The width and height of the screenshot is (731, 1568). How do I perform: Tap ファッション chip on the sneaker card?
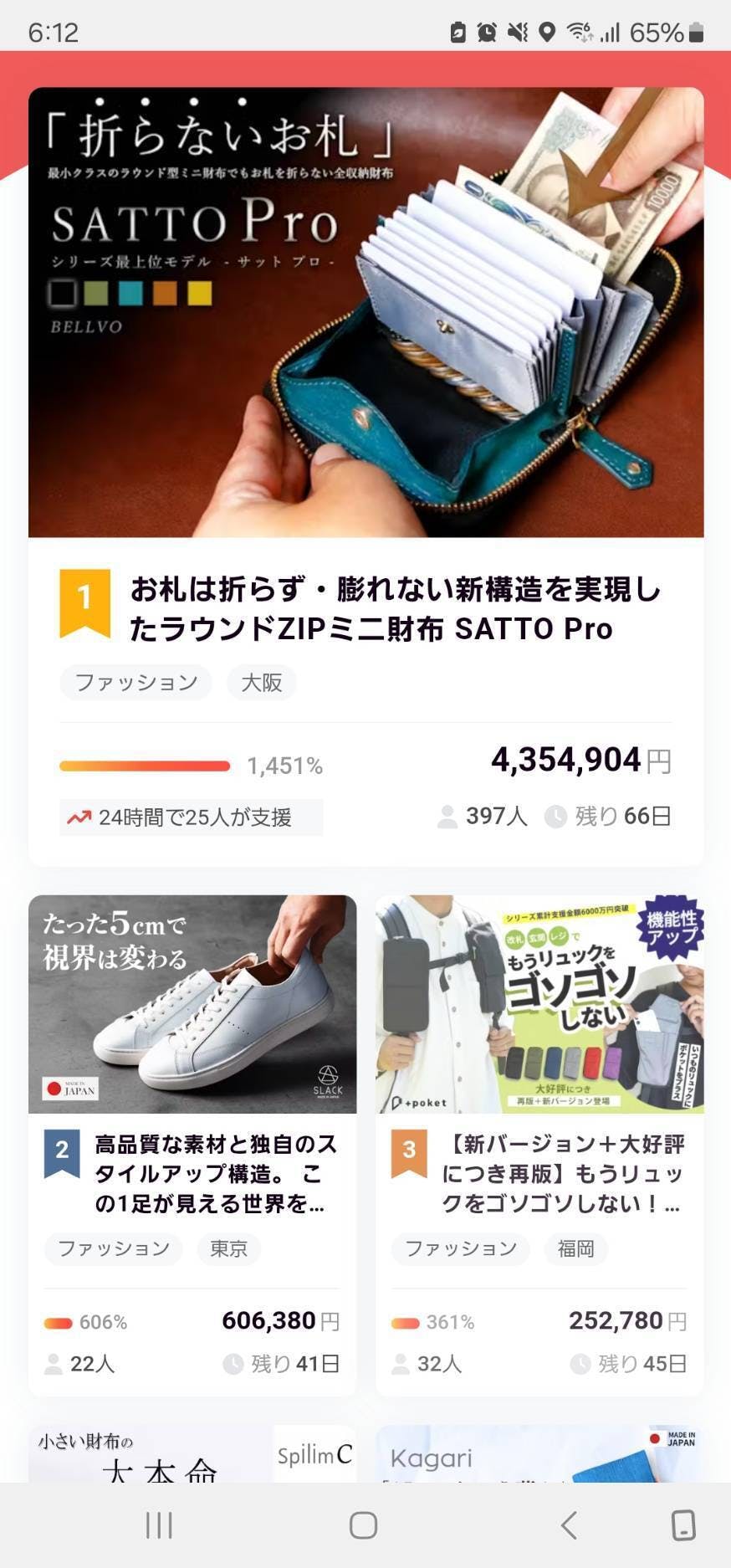pyautogui.click(x=113, y=1248)
